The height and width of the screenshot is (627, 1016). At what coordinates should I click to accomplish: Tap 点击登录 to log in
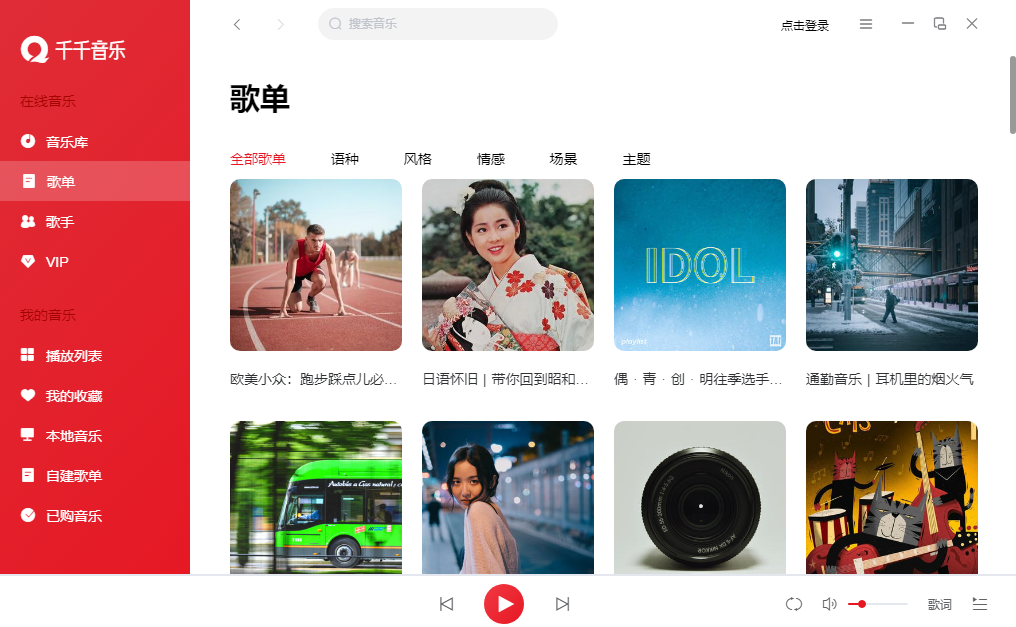pos(804,25)
